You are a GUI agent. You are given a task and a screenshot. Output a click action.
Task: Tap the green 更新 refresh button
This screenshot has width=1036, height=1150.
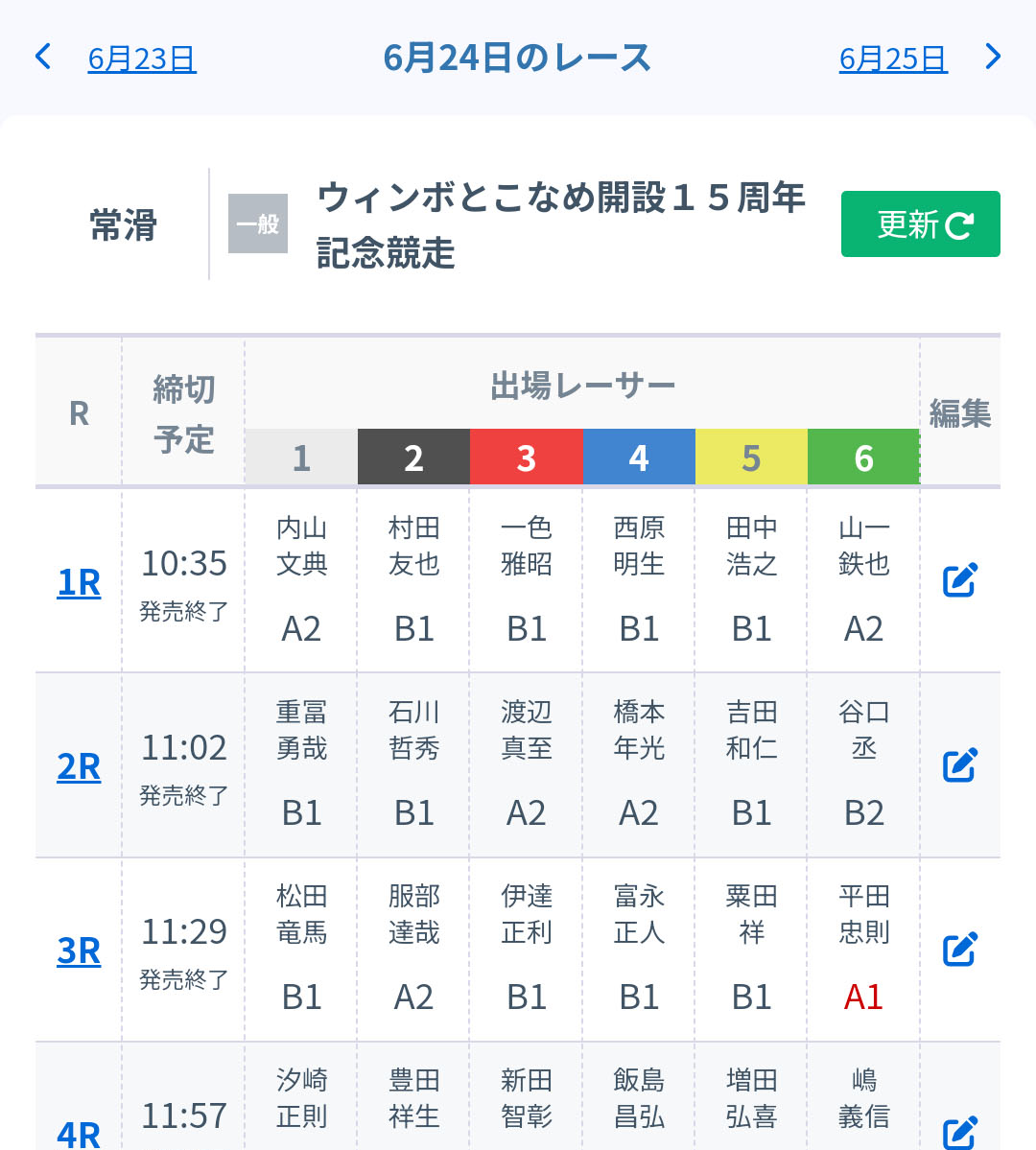(920, 224)
